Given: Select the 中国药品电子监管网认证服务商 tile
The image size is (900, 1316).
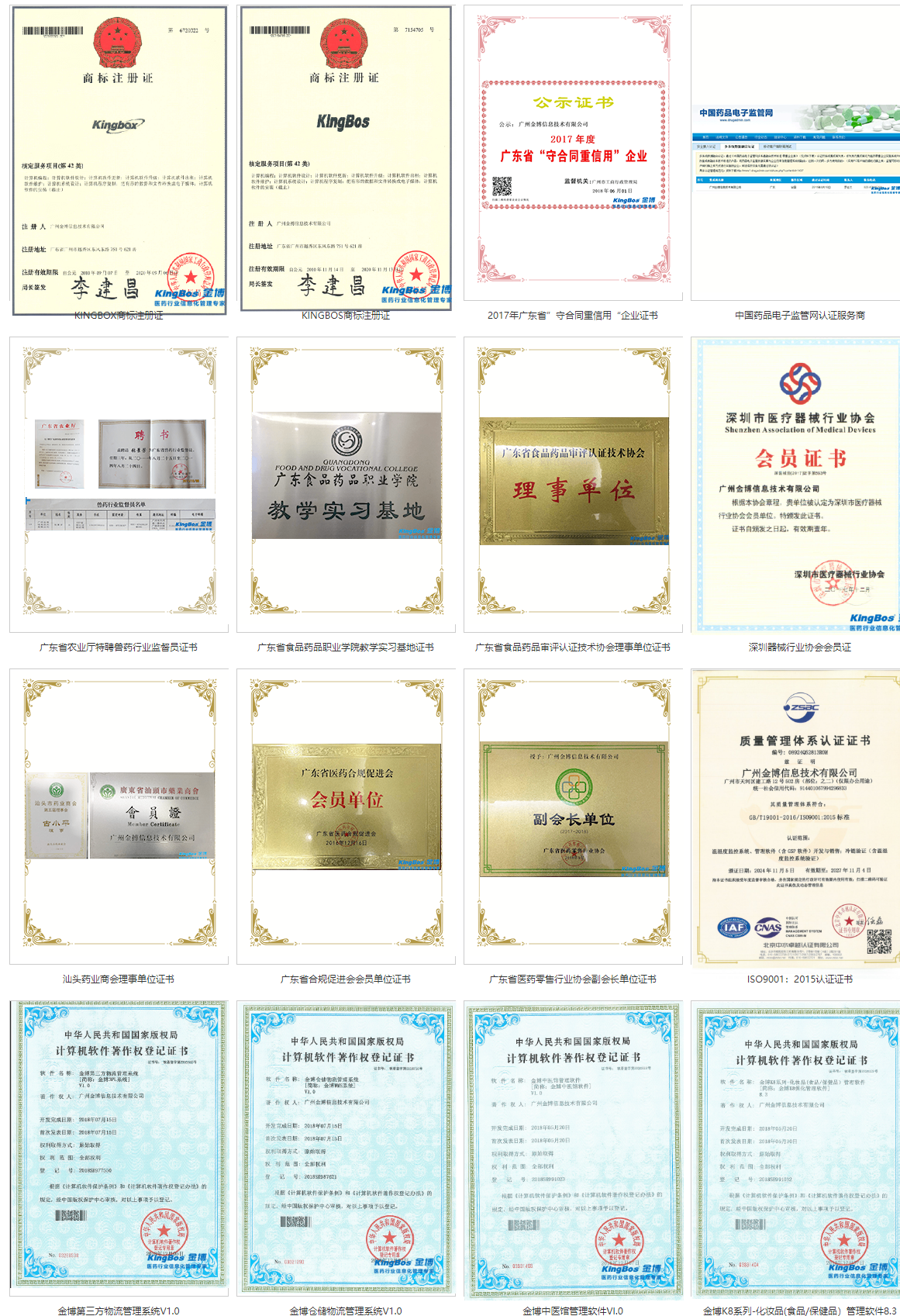Looking at the screenshot, I should pos(795,154).
